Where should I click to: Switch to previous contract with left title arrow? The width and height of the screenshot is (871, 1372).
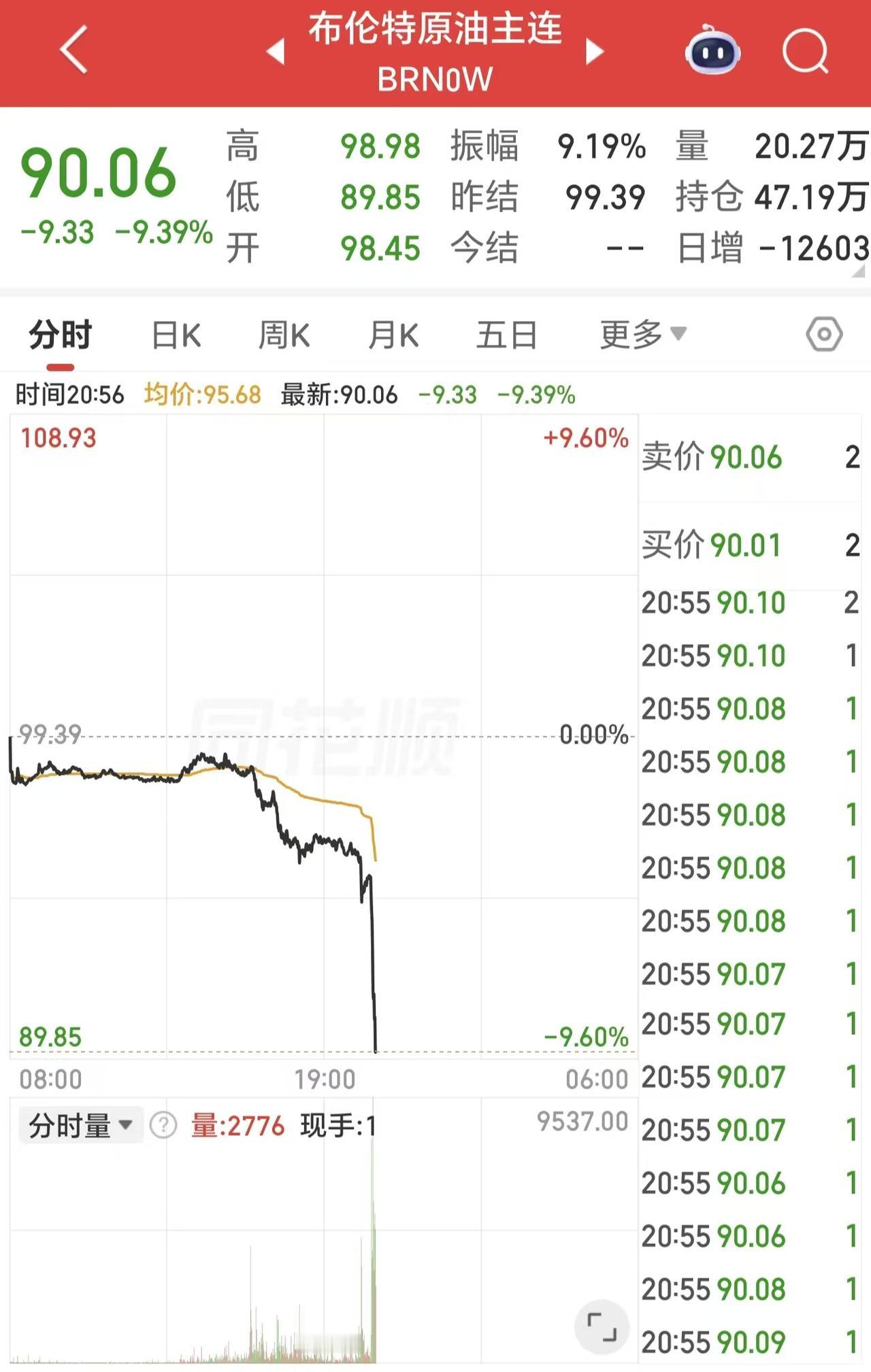coord(277,51)
